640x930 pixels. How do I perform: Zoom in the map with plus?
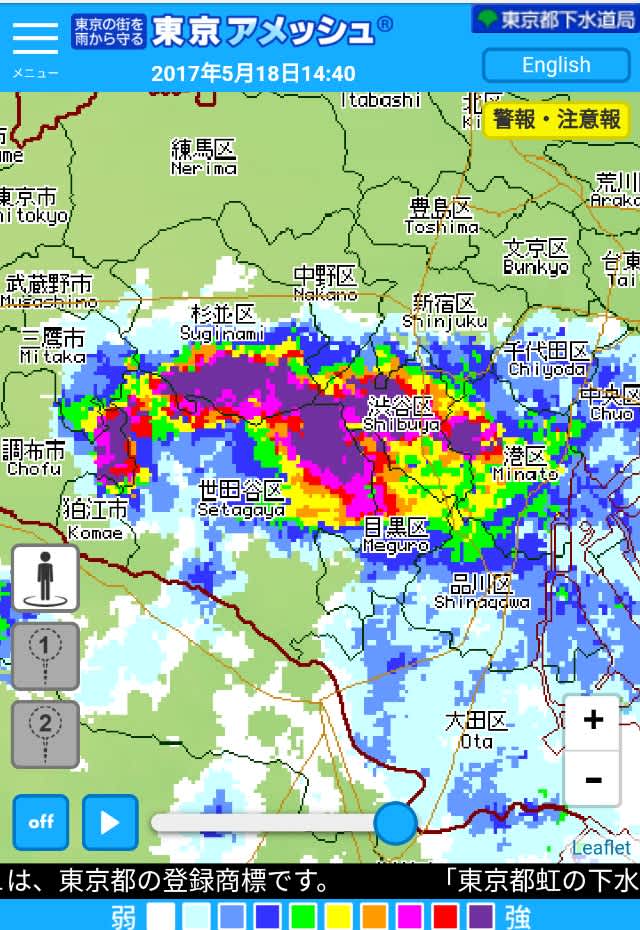click(x=593, y=720)
